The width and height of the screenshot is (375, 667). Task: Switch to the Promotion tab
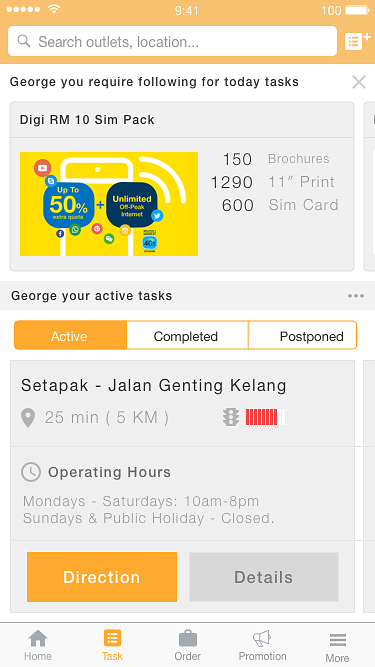pyautogui.click(x=262, y=645)
